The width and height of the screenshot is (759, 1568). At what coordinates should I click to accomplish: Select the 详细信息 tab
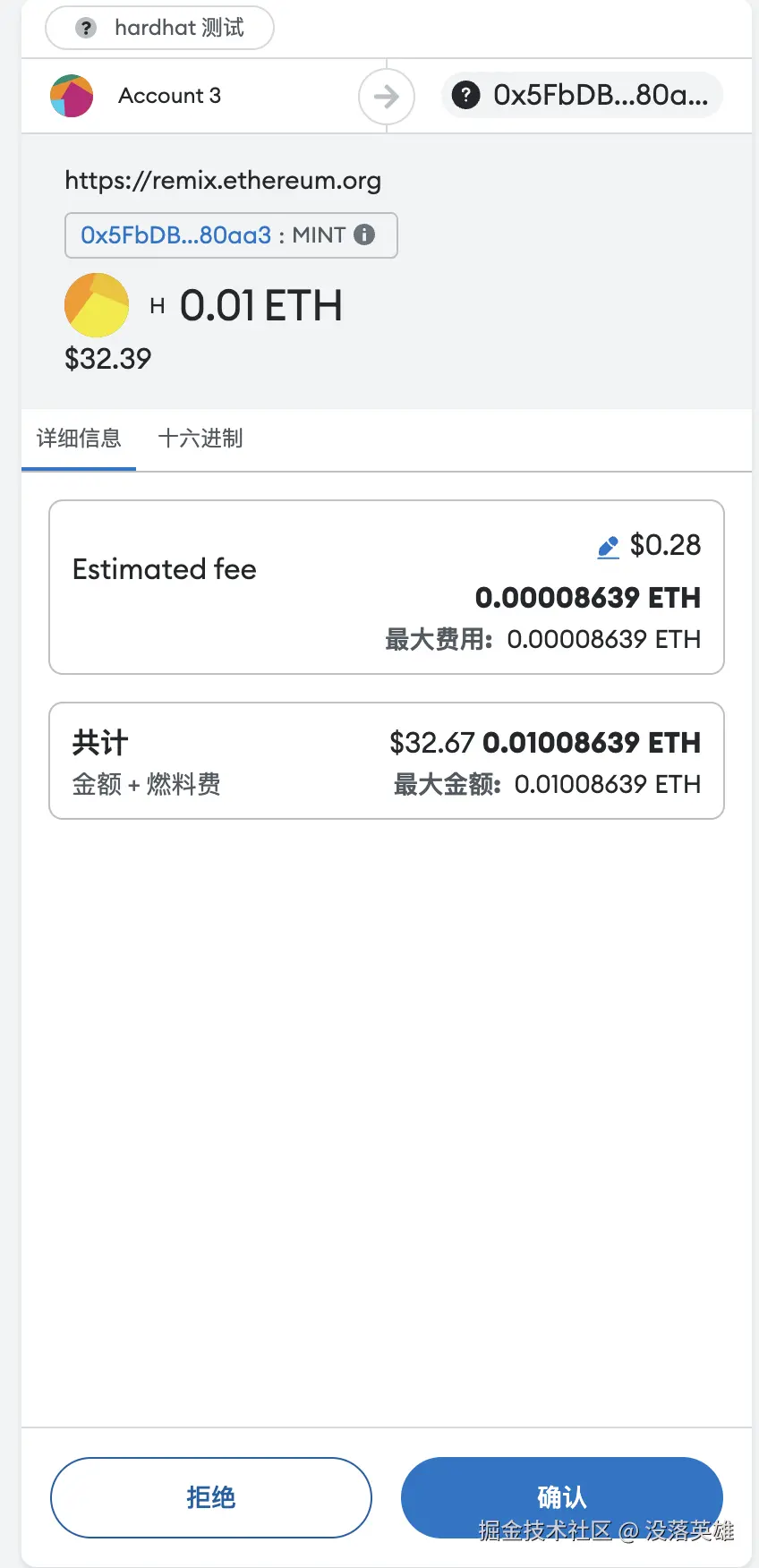tap(79, 439)
